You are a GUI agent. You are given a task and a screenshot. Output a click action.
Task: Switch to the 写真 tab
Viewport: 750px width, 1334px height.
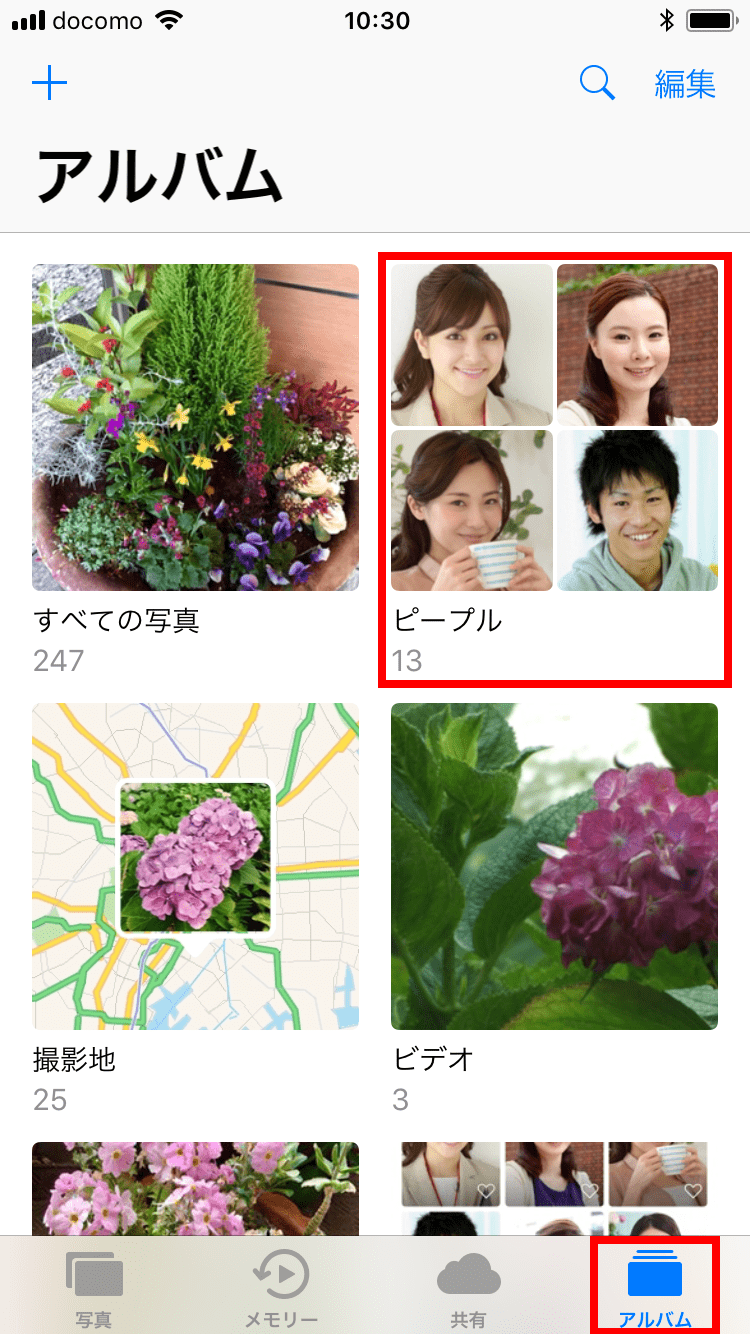[x=94, y=1286]
